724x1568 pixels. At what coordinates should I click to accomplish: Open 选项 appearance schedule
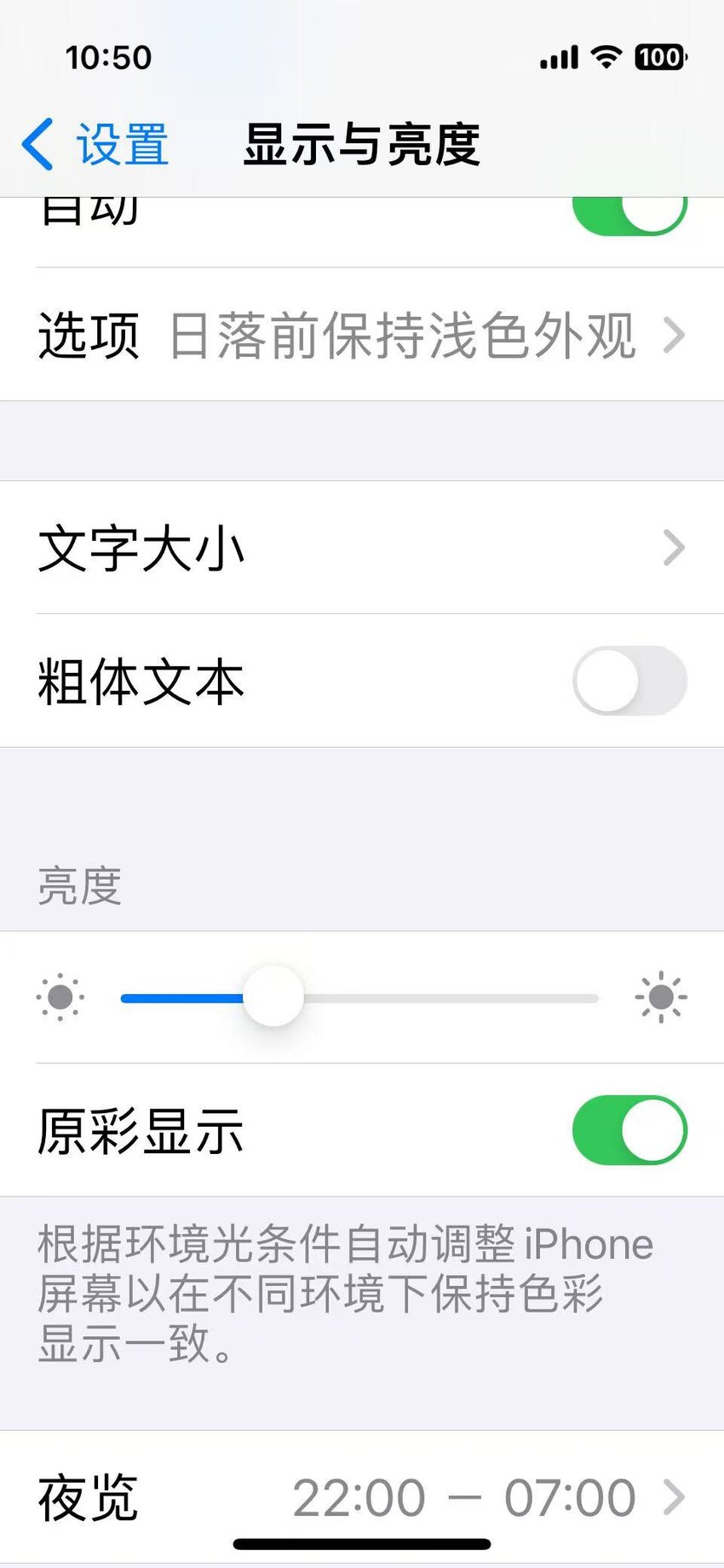362,335
